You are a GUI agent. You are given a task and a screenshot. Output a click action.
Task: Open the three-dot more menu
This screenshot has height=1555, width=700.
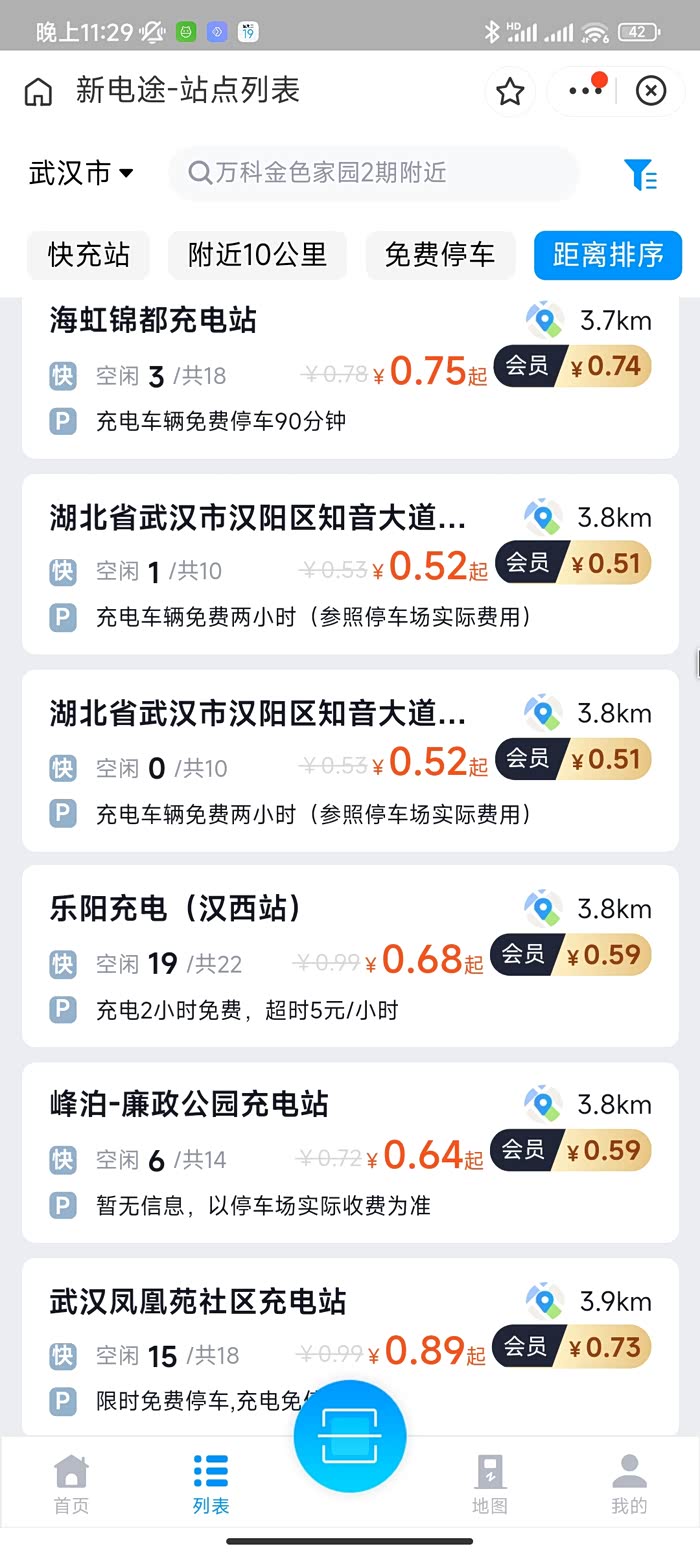(x=584, y=91)
